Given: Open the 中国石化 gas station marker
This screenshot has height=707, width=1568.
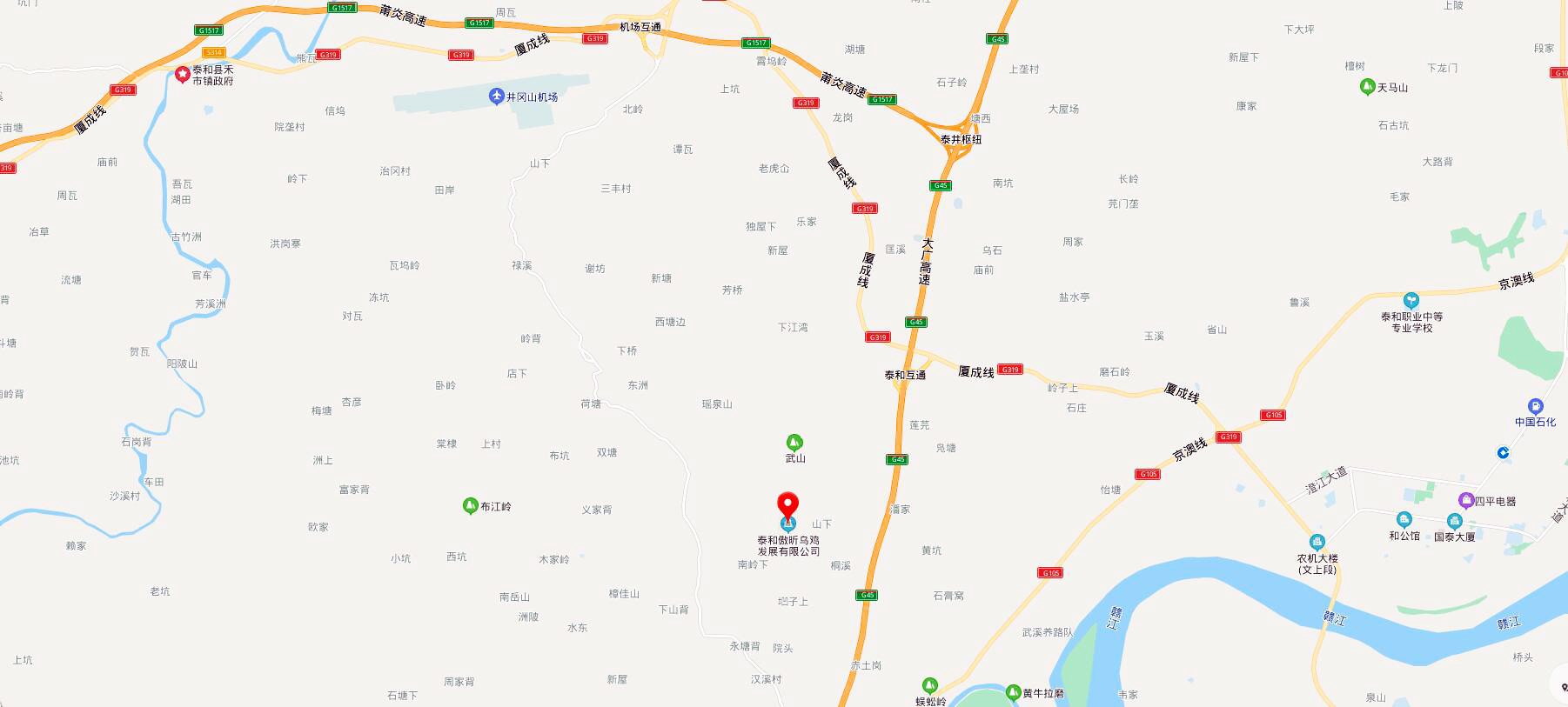Looking at the screenshot, I should [1536, 406].
